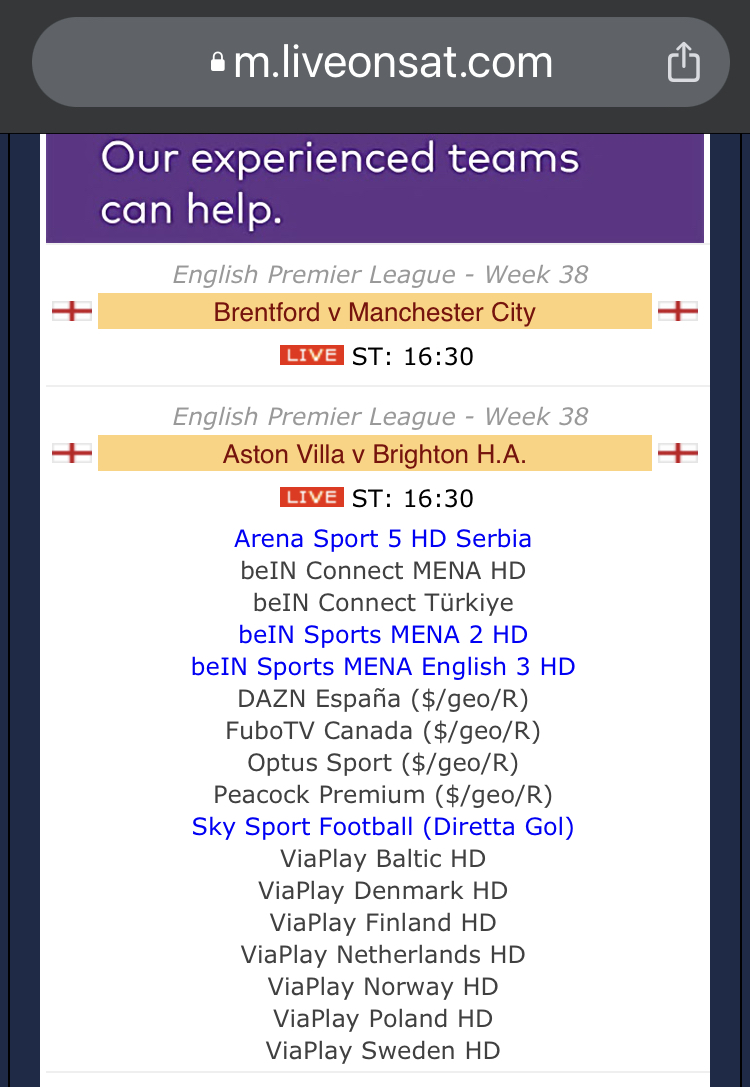Tap the share icon in address bar

(x=683, y=63)
